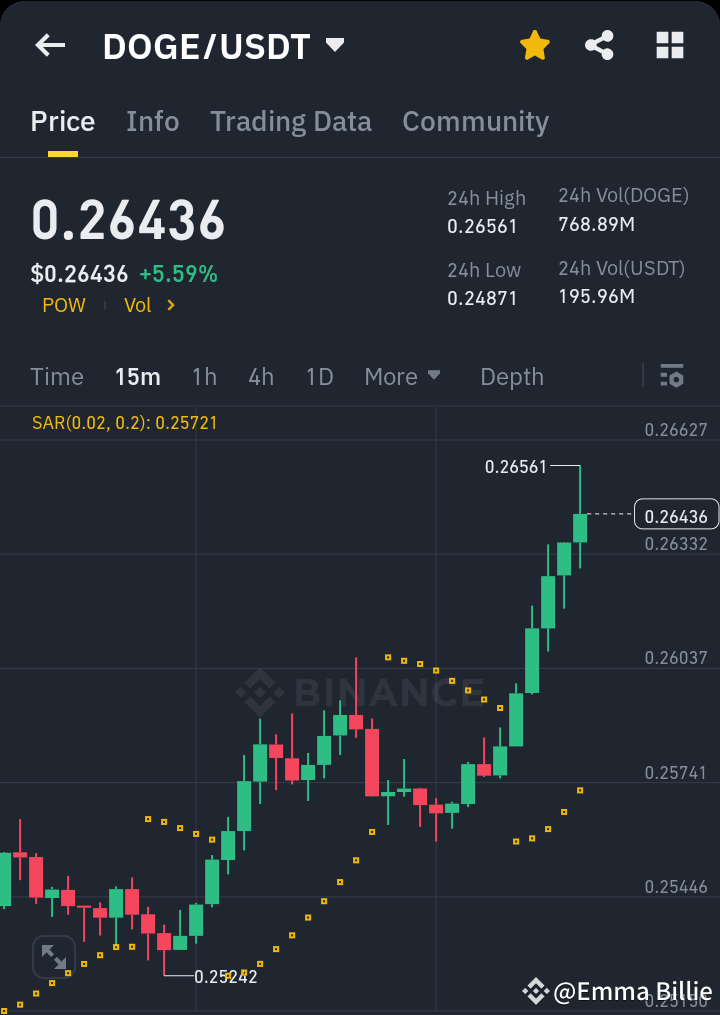Toggle the 15m timeframe selection
The width and height of the screenshot is (720, 1015).
pyautogui.click(x=137, y=377)
